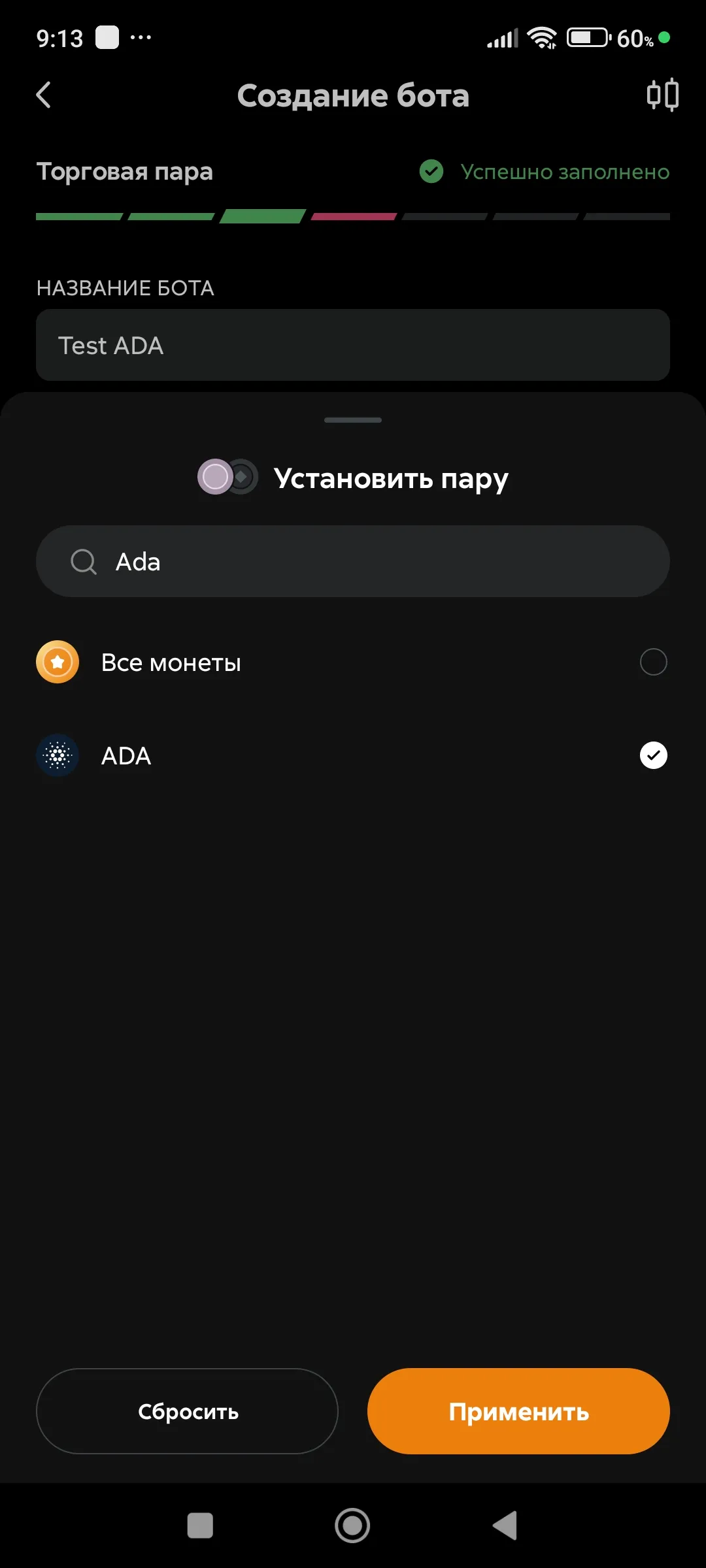Click the coin-pair icon before Установить пару

pos(227,477)
